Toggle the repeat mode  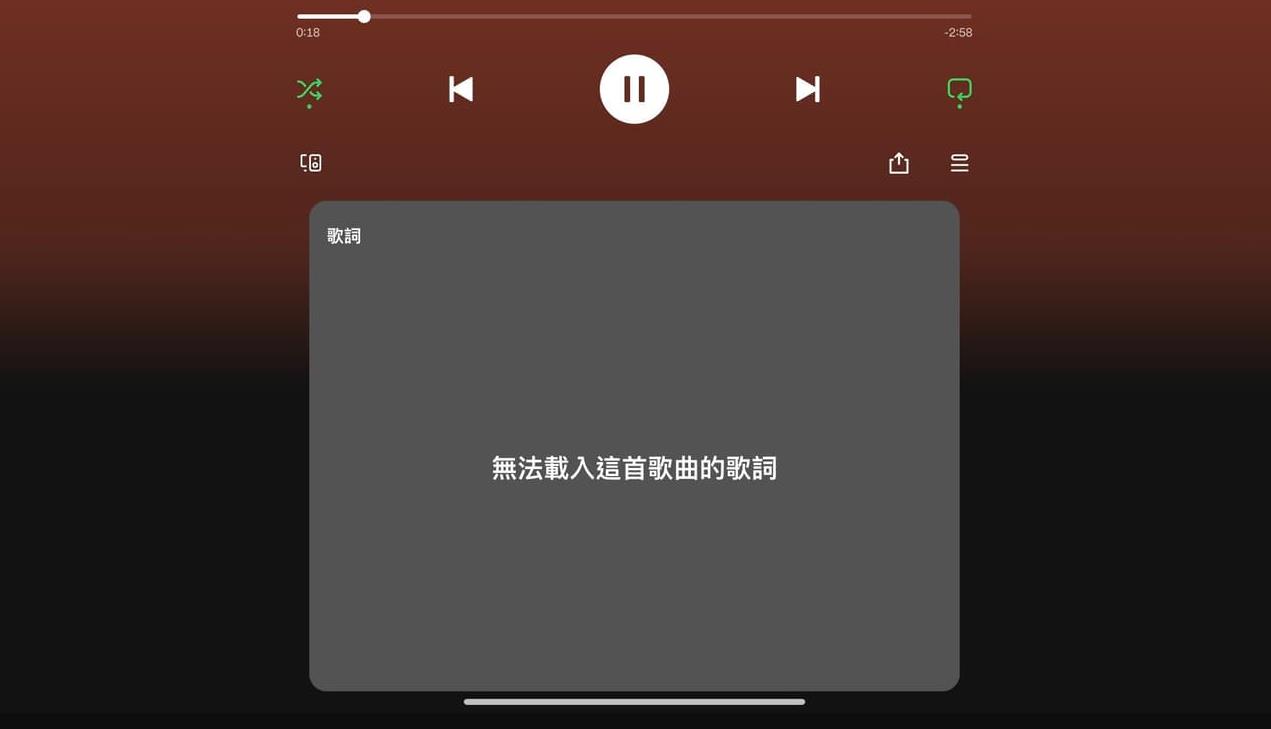(959, 91)
